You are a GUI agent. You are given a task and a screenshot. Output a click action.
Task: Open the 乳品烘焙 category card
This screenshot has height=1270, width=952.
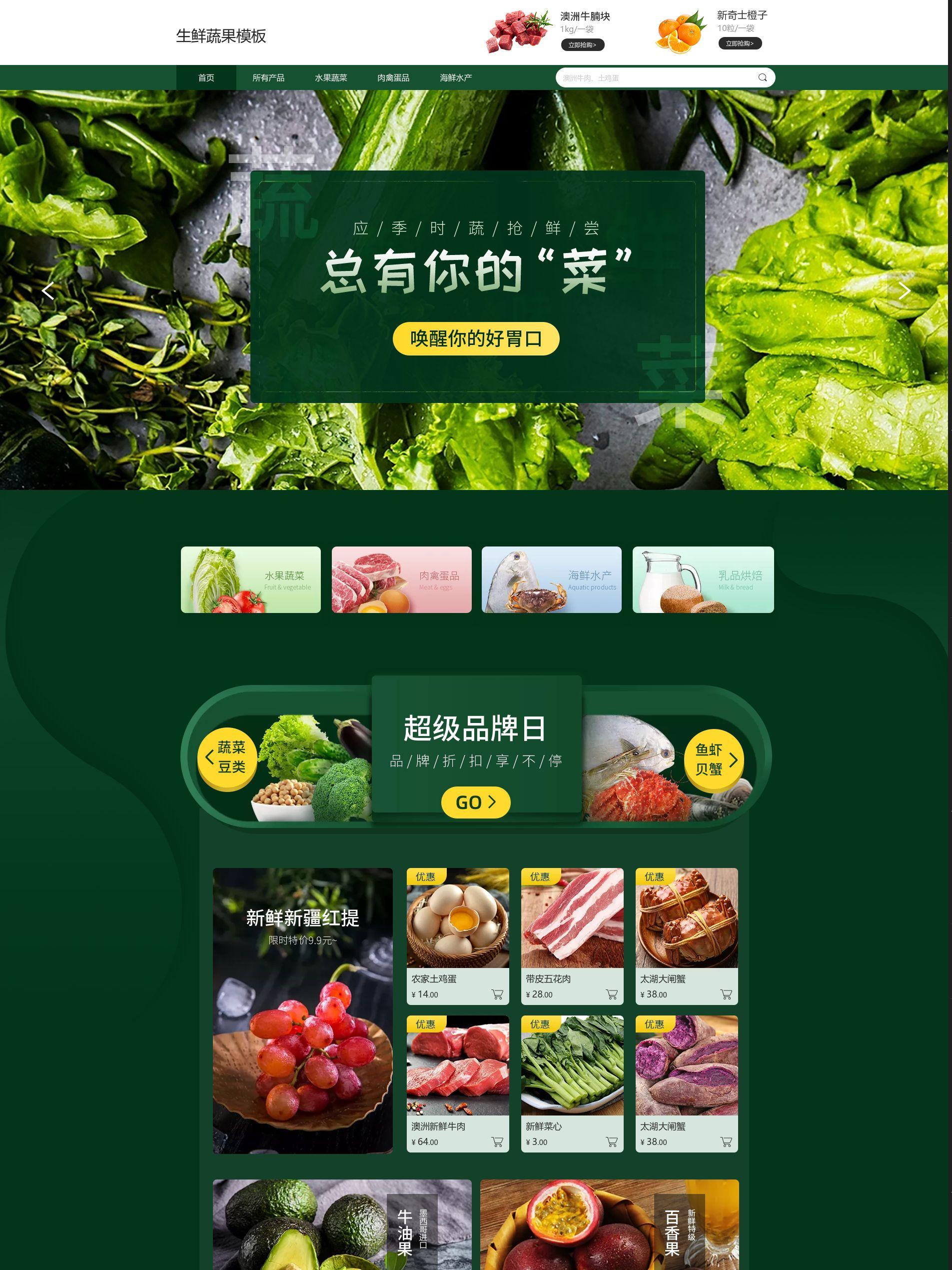coord(703,579)
